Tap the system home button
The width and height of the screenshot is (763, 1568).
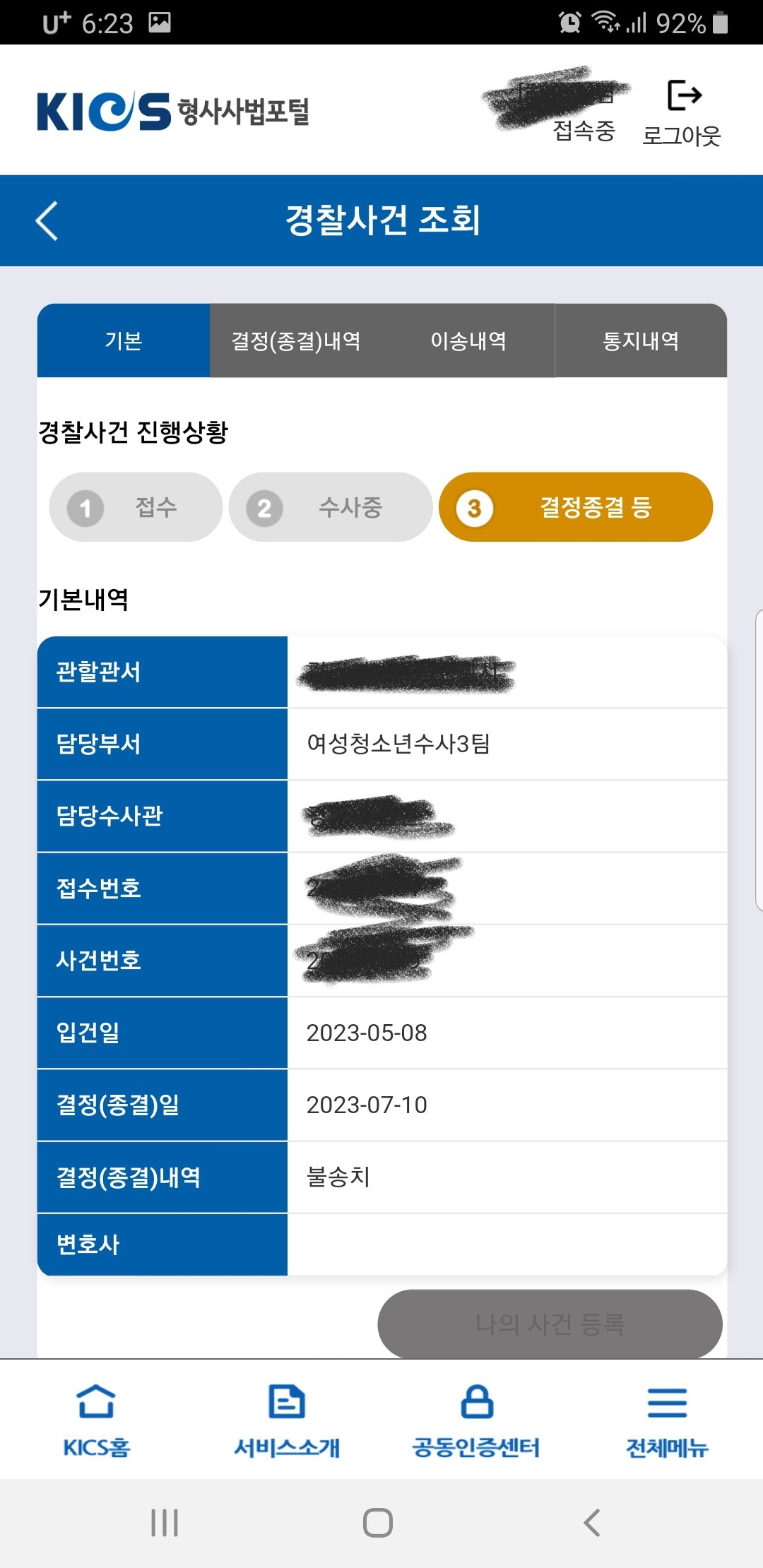378,1523
